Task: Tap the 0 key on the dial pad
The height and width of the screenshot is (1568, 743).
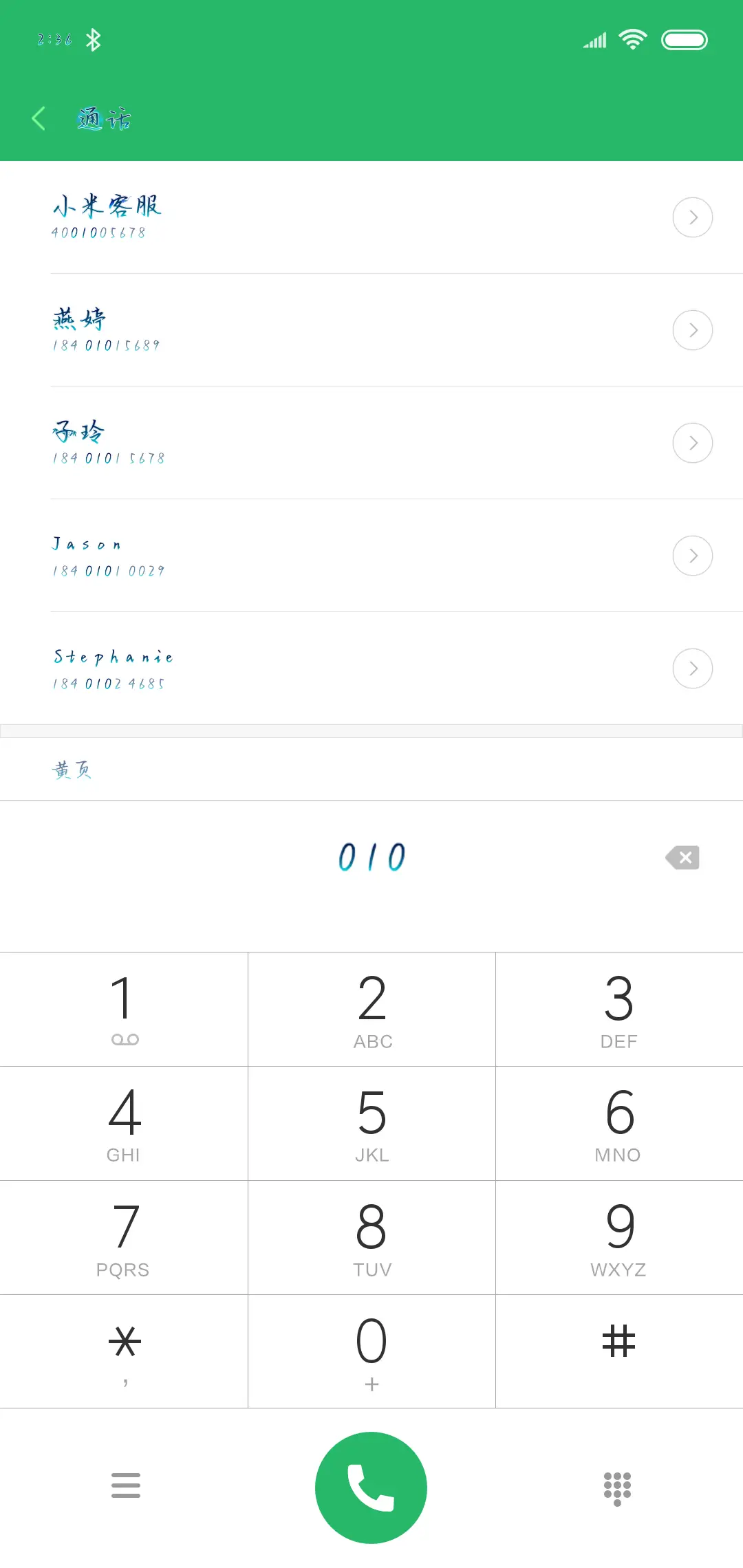Action: coord(371,1347)
